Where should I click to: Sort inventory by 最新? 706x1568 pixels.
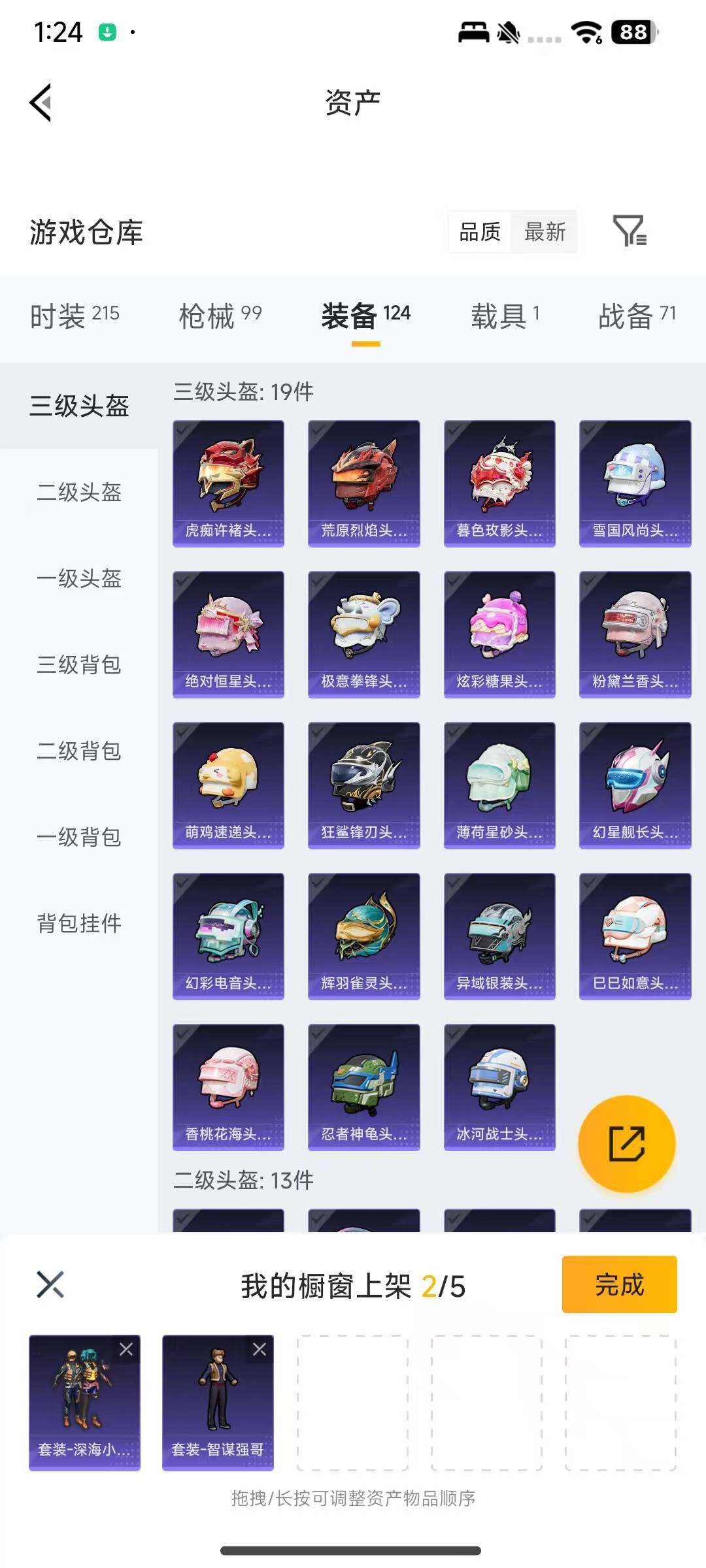[x=546, y=233]
